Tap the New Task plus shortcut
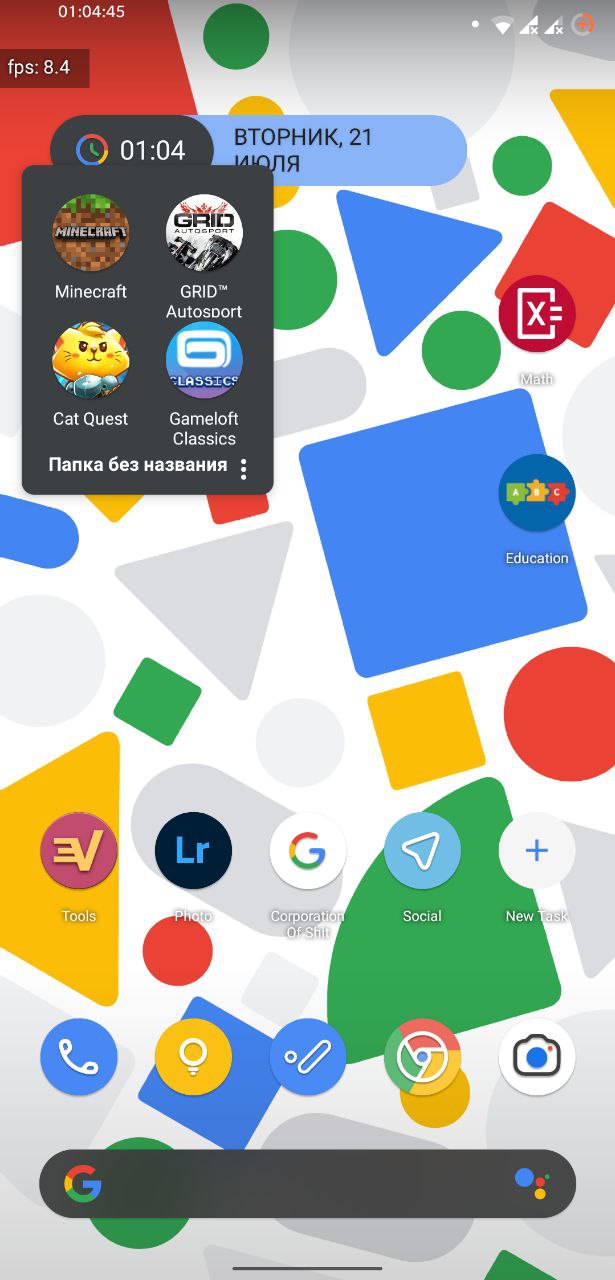The height and width of the screenshot is (1280, 615). coord(537,852)
